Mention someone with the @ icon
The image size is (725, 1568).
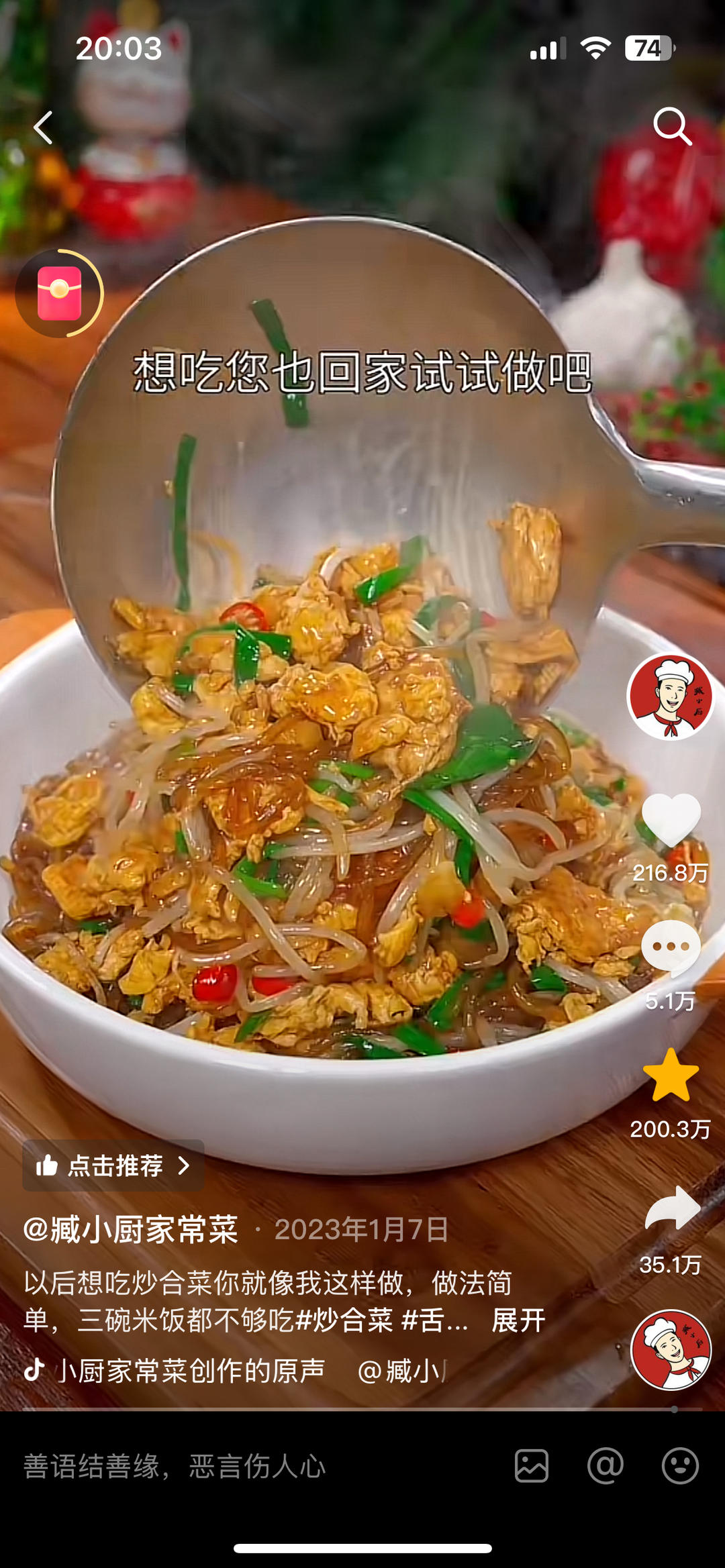tap(606, 1465)
